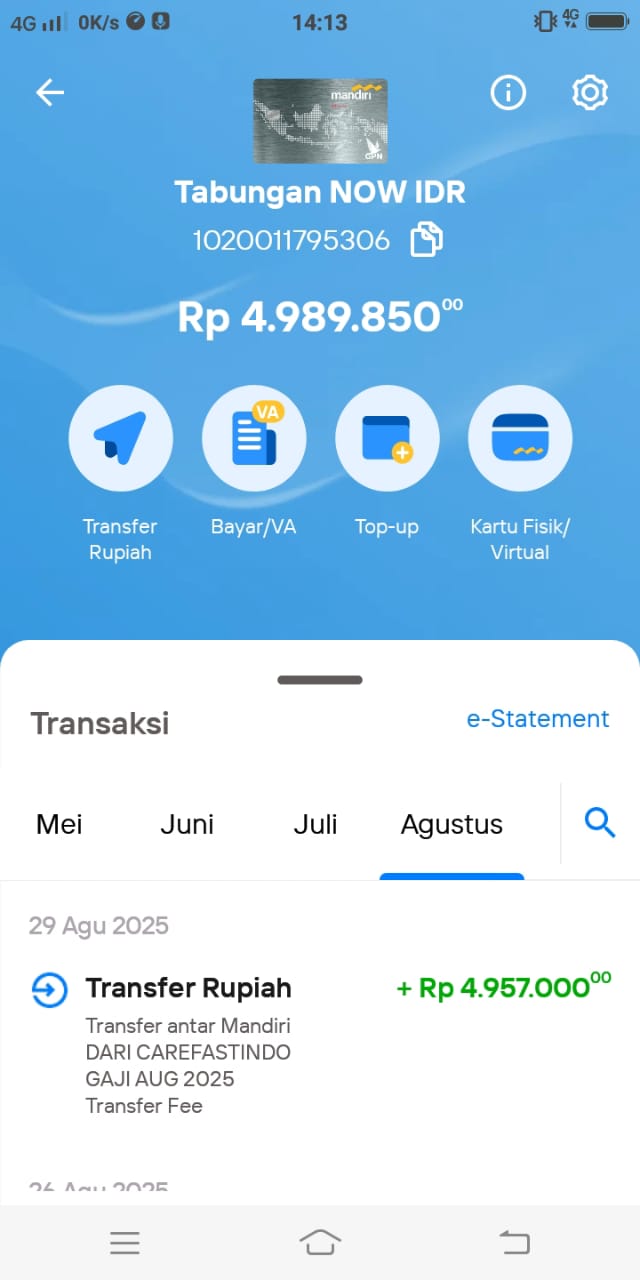640x1280 pixels.
Task: Open the e-Statement link
Action: (538, 719)
